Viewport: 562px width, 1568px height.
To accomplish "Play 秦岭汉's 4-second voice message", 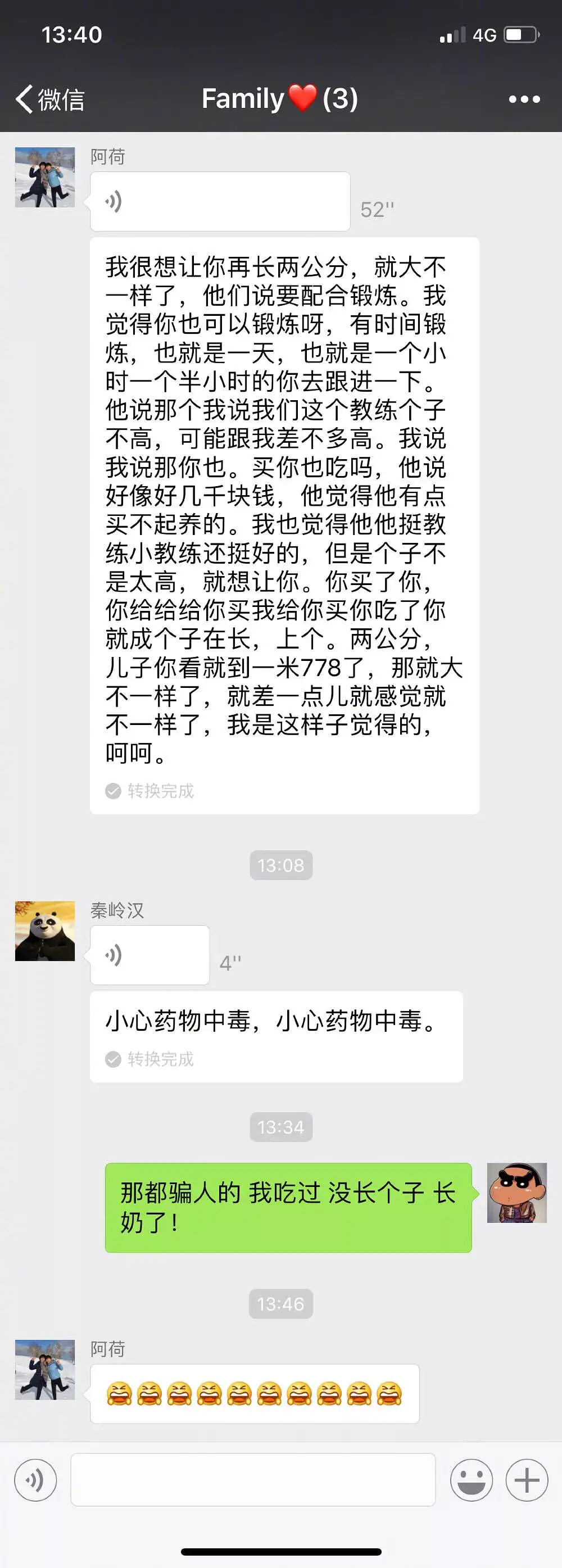I will [x=149, y=954].
